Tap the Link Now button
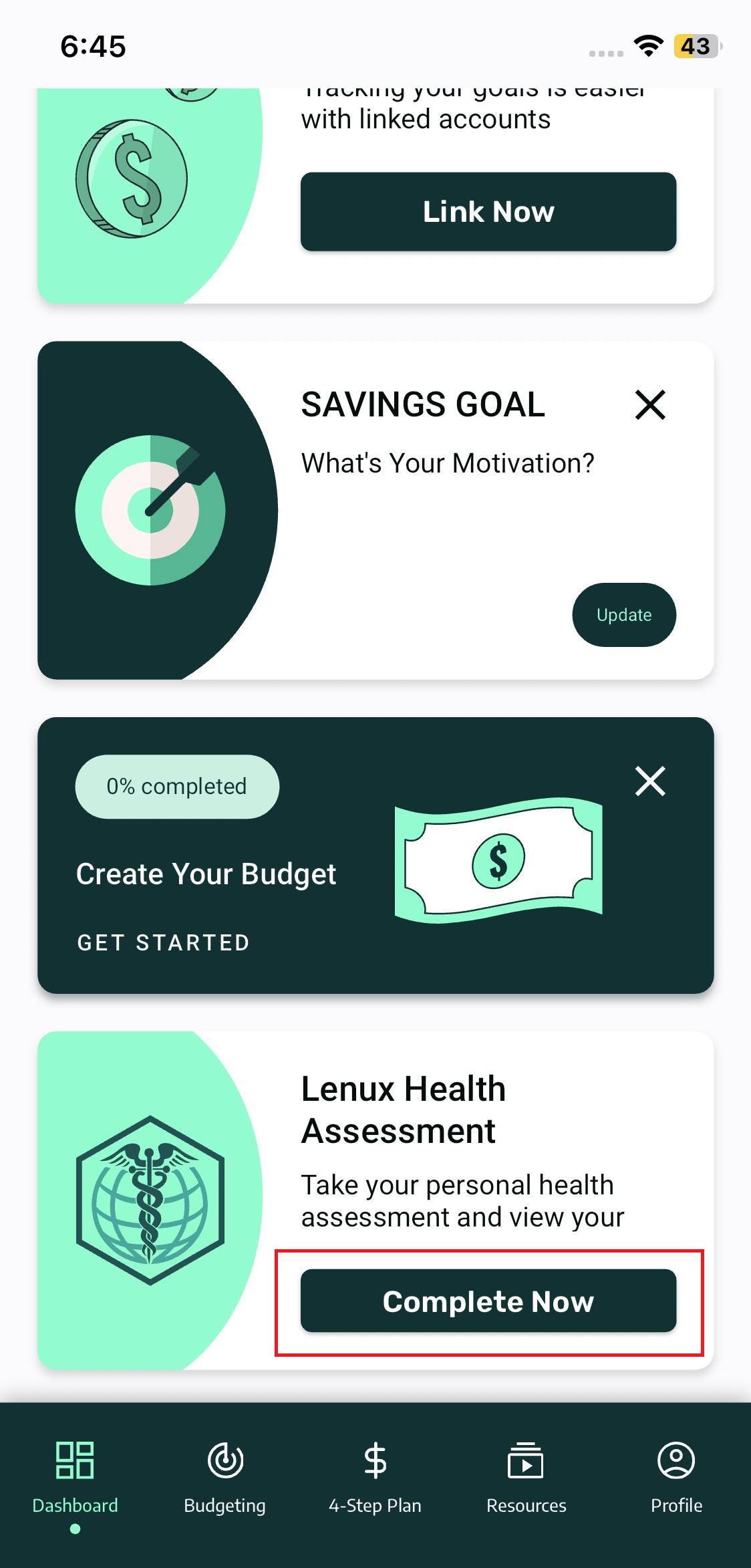751x1568 pixels. click(x=488, y=212)
